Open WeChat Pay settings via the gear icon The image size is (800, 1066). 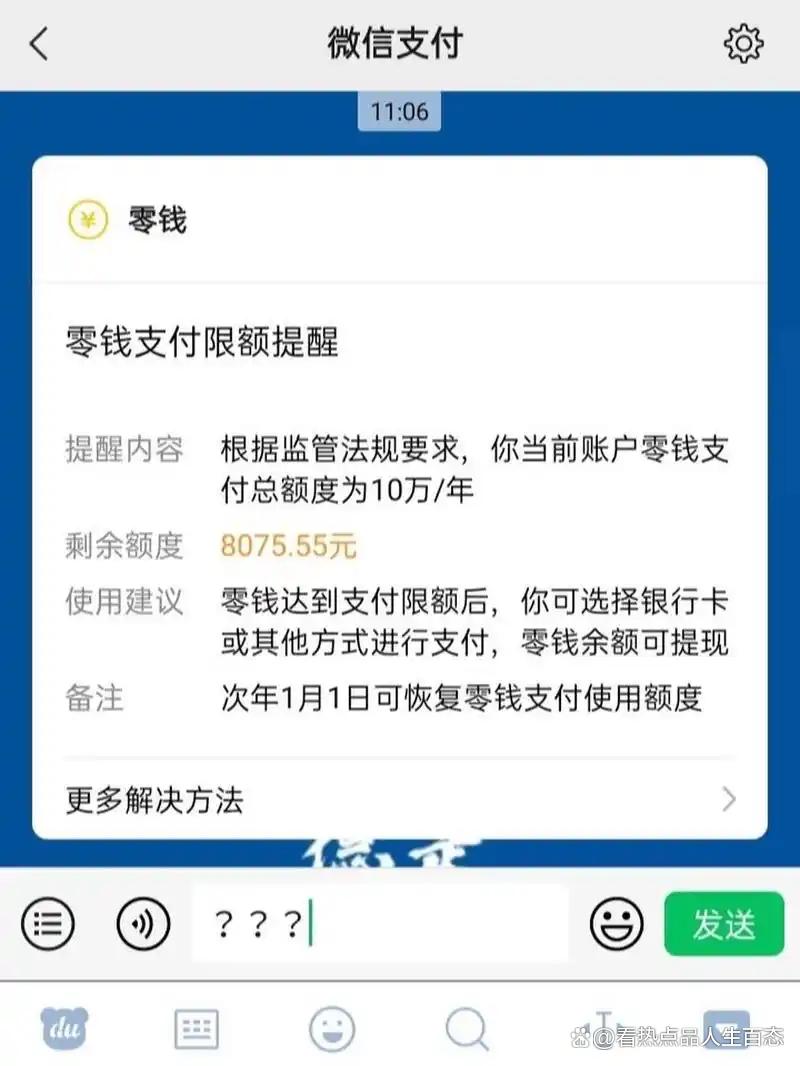(743, 45)
